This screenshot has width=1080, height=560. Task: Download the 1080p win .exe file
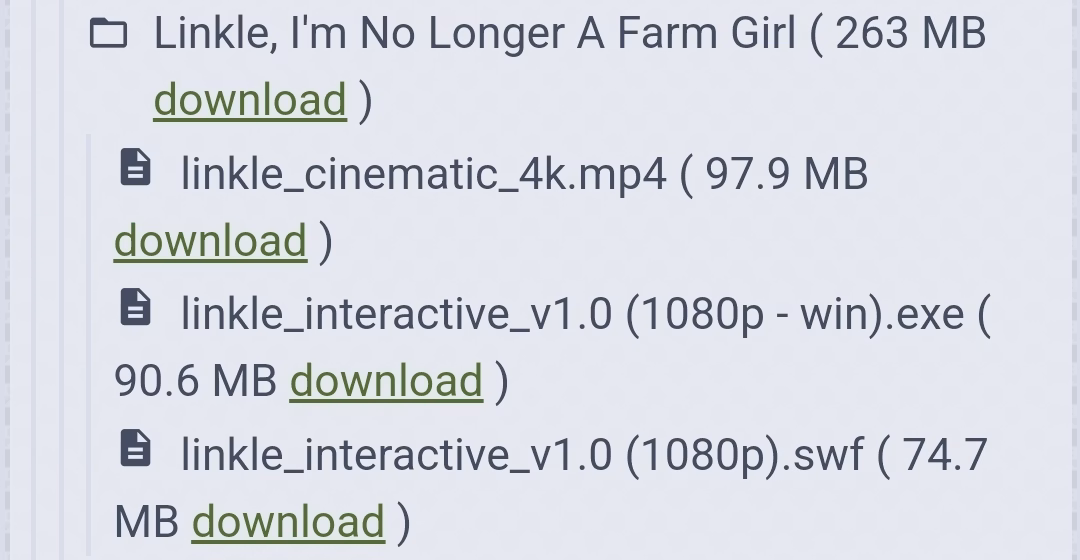(x=386, y=381)
